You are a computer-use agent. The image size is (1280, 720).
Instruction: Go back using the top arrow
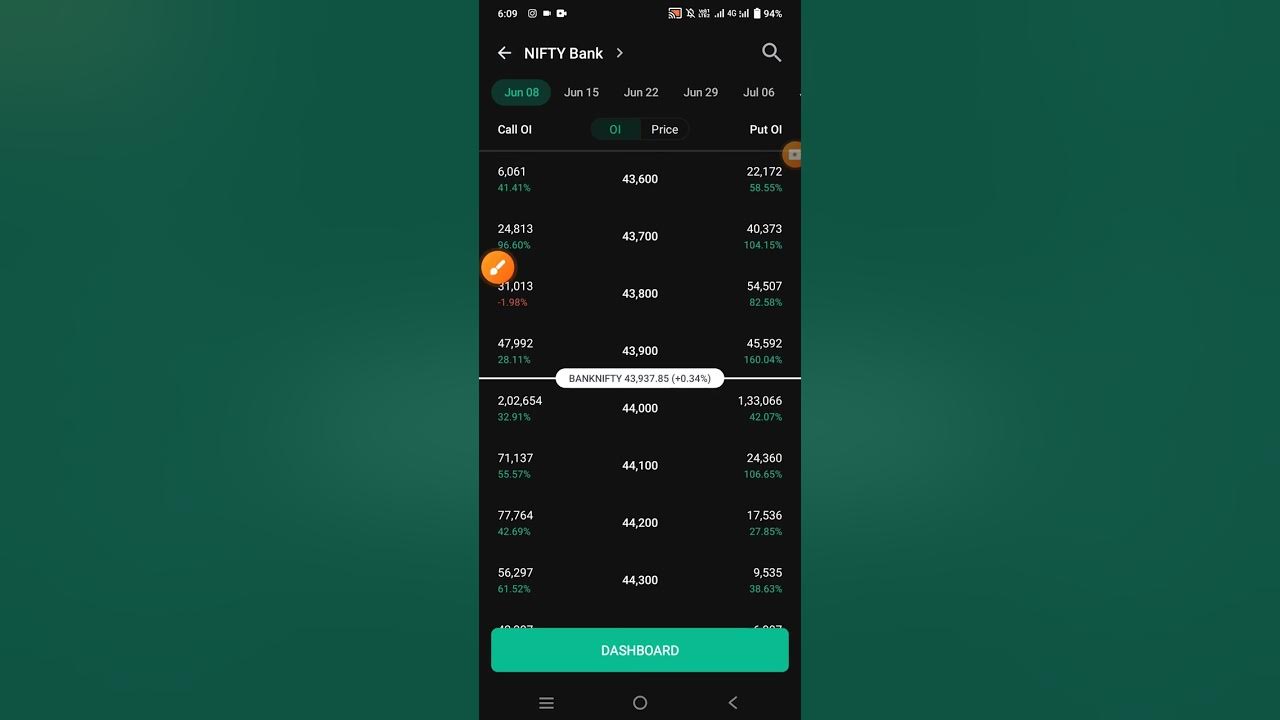504,53
